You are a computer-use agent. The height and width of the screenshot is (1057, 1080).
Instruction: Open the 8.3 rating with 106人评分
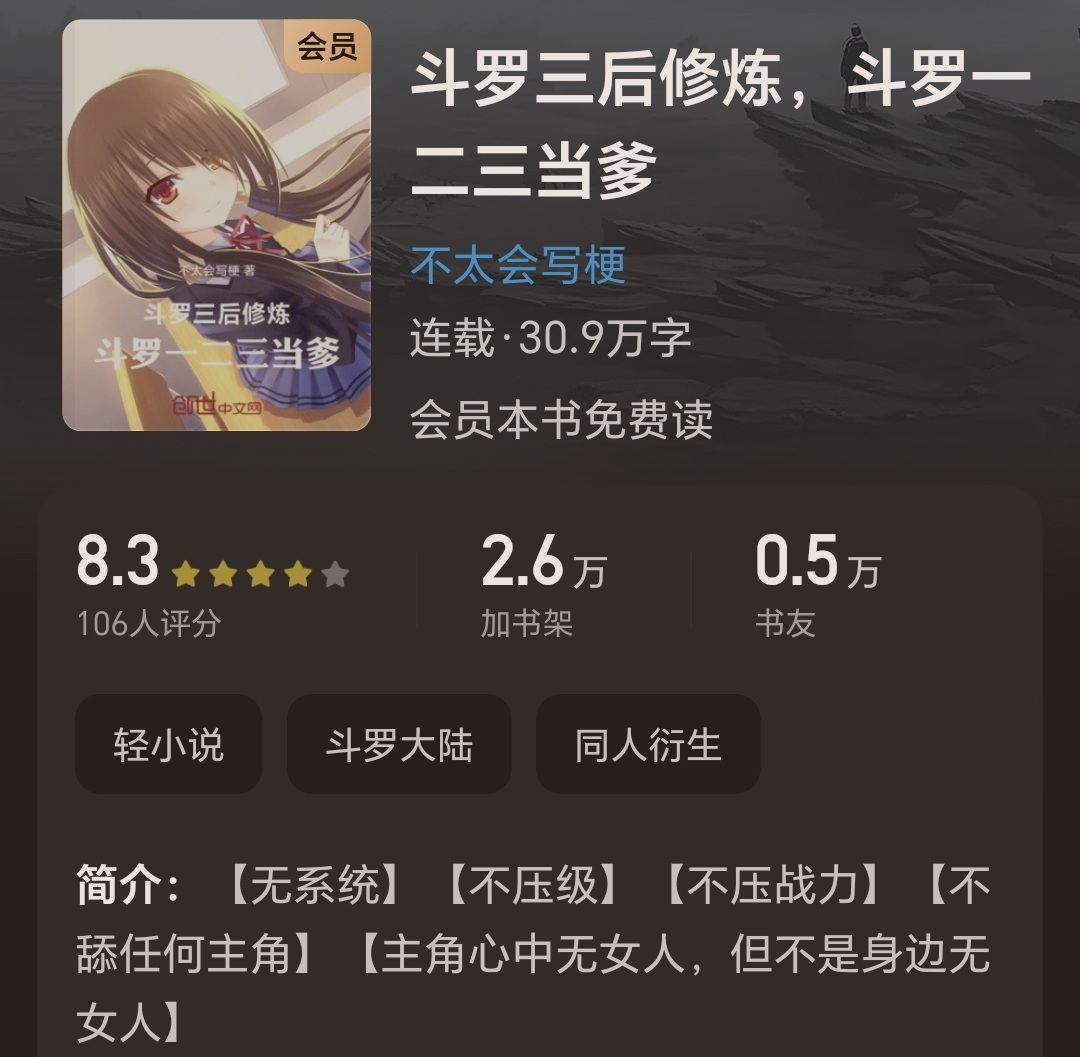pyautogui.click(x=212, y=585)
